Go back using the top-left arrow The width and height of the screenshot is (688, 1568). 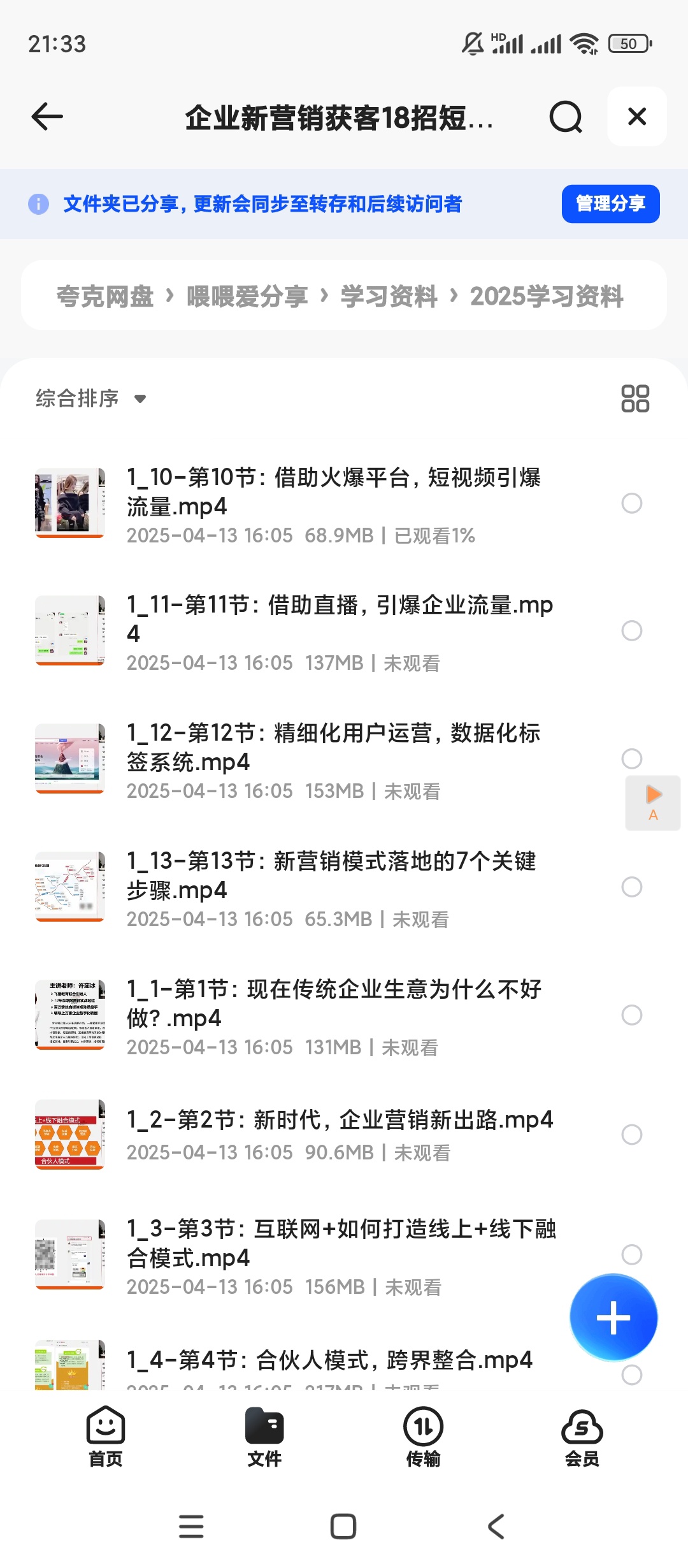47,117
